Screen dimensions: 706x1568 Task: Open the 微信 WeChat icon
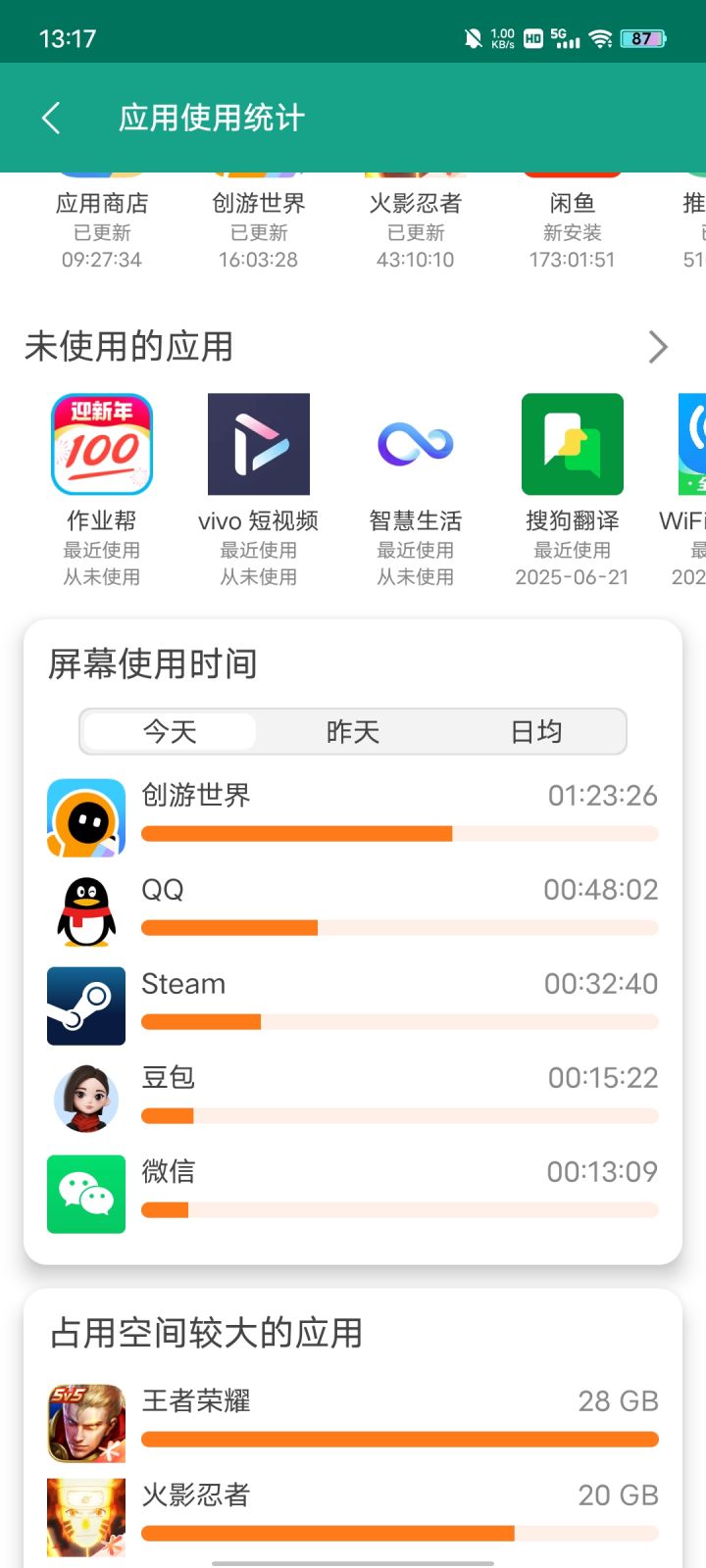[x=85, y=1194]
